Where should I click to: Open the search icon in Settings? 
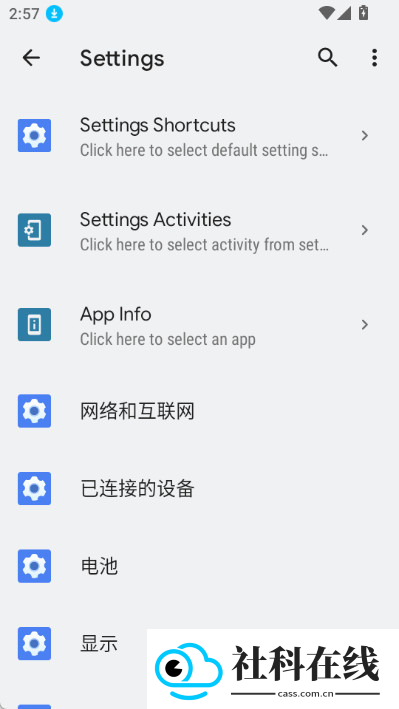coord(328,58)
